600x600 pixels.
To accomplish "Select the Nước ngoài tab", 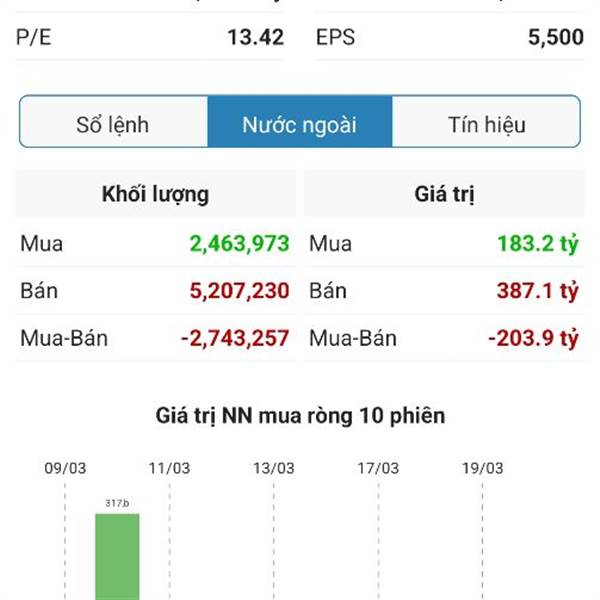I will [299, 125].
